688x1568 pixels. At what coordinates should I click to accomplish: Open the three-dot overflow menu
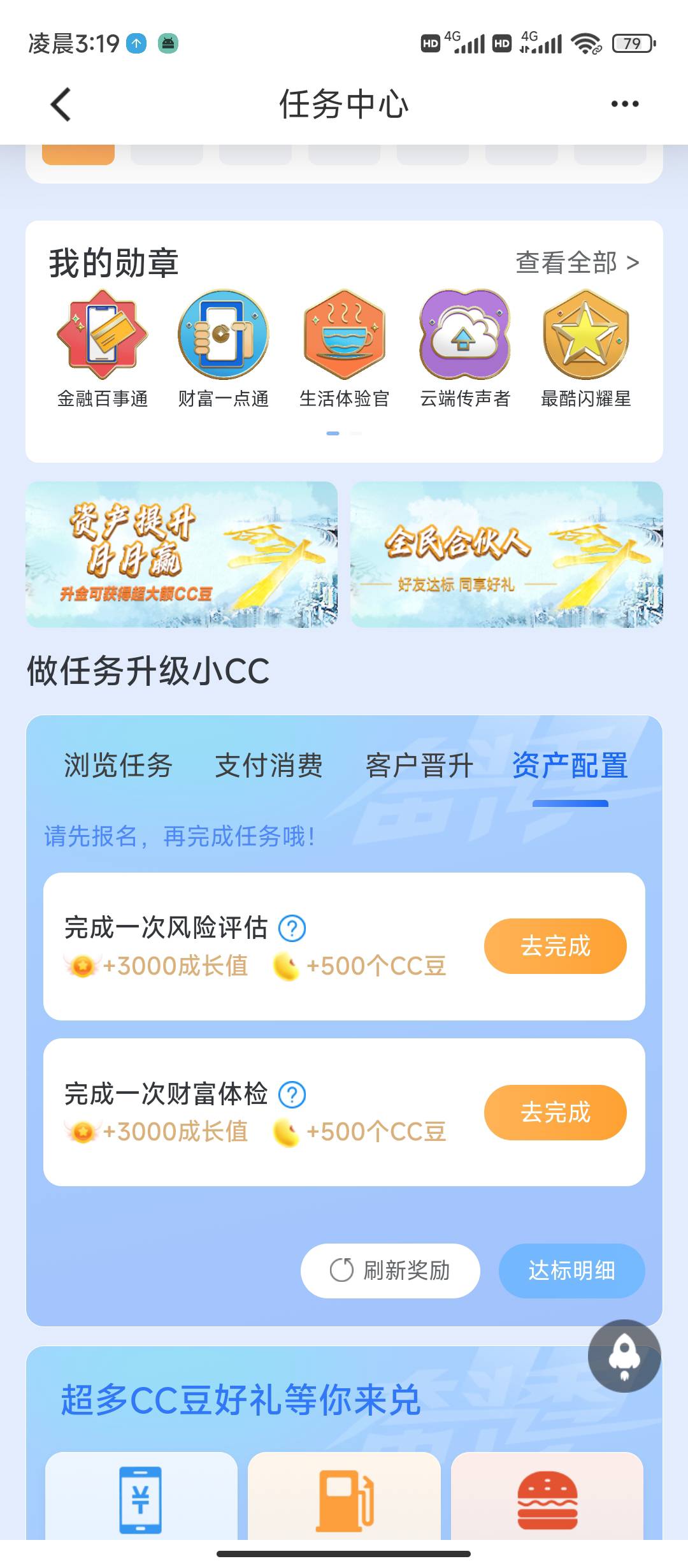pos(624,104)
